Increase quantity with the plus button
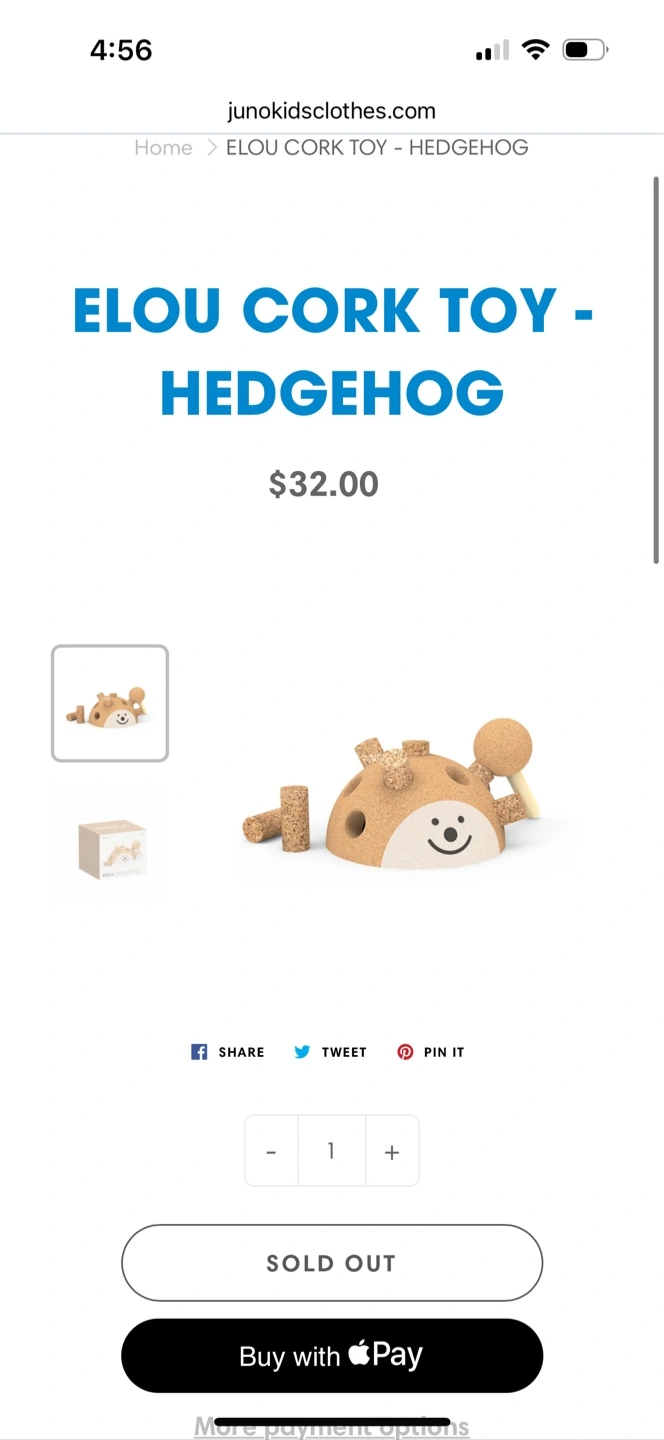 tap(392, 1151)
